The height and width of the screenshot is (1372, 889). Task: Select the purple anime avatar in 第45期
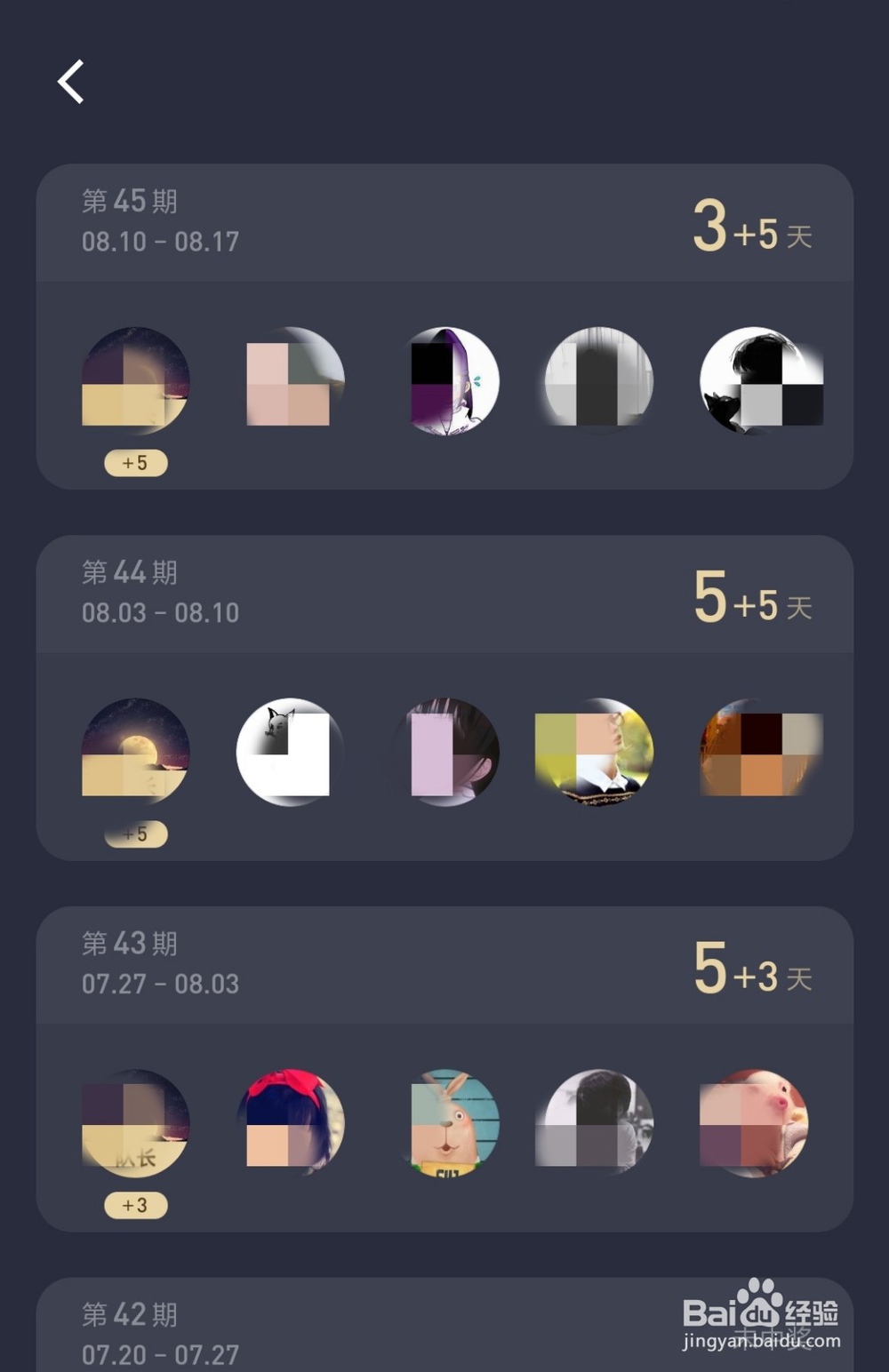tap(452, 382)
